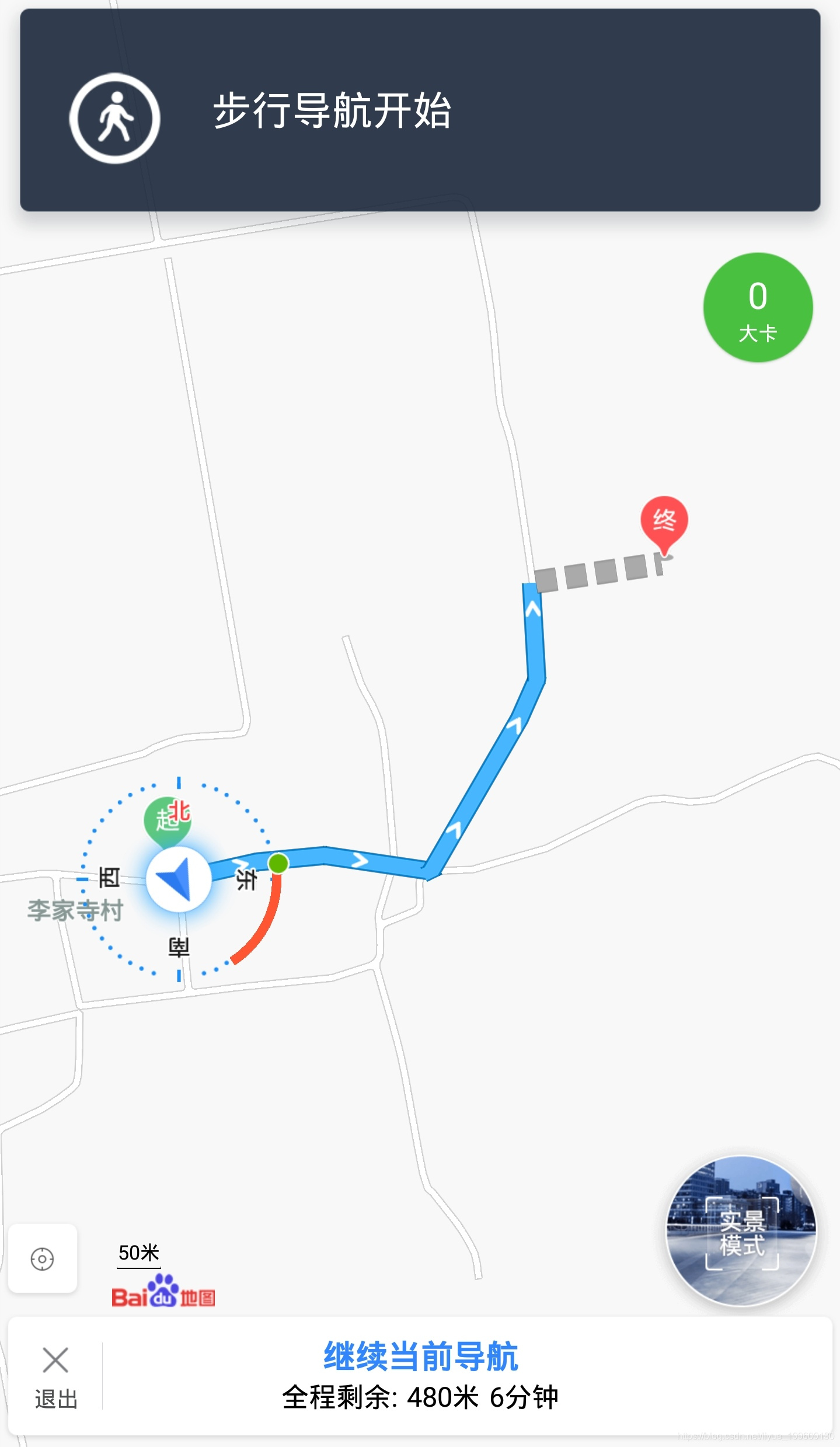The image size is (840, 1447).
Task: Exit the walking navigation
Action: coord(55,1376)
